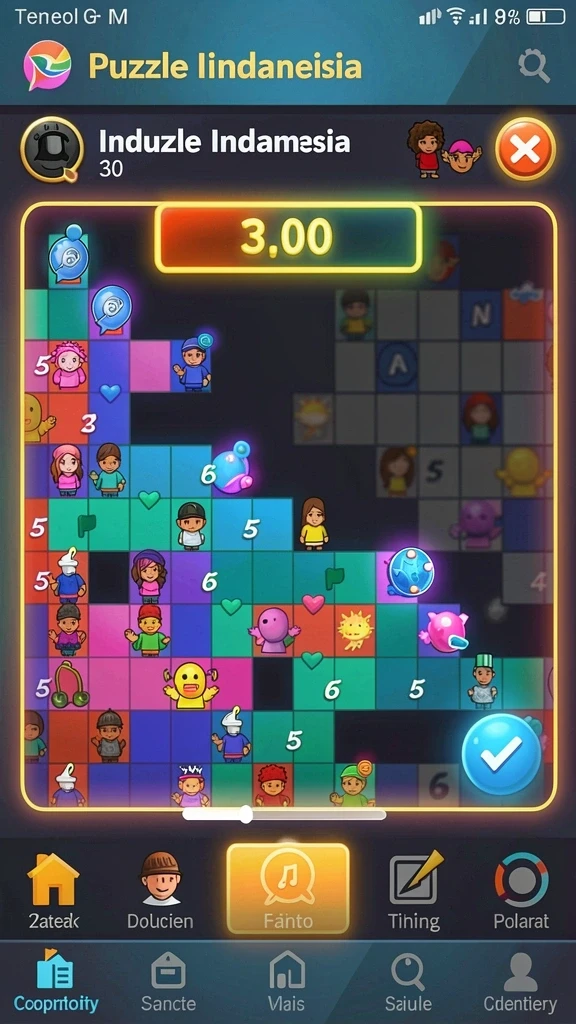Go to the Vlais tab
This screenshot has height=1024, width=576.
pos(287,983)
